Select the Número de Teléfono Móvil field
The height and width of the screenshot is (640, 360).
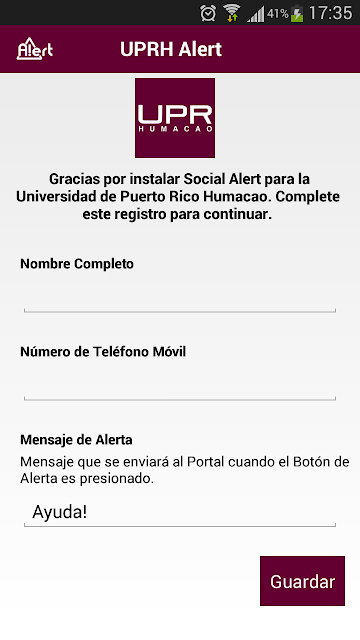click(180, 386)
